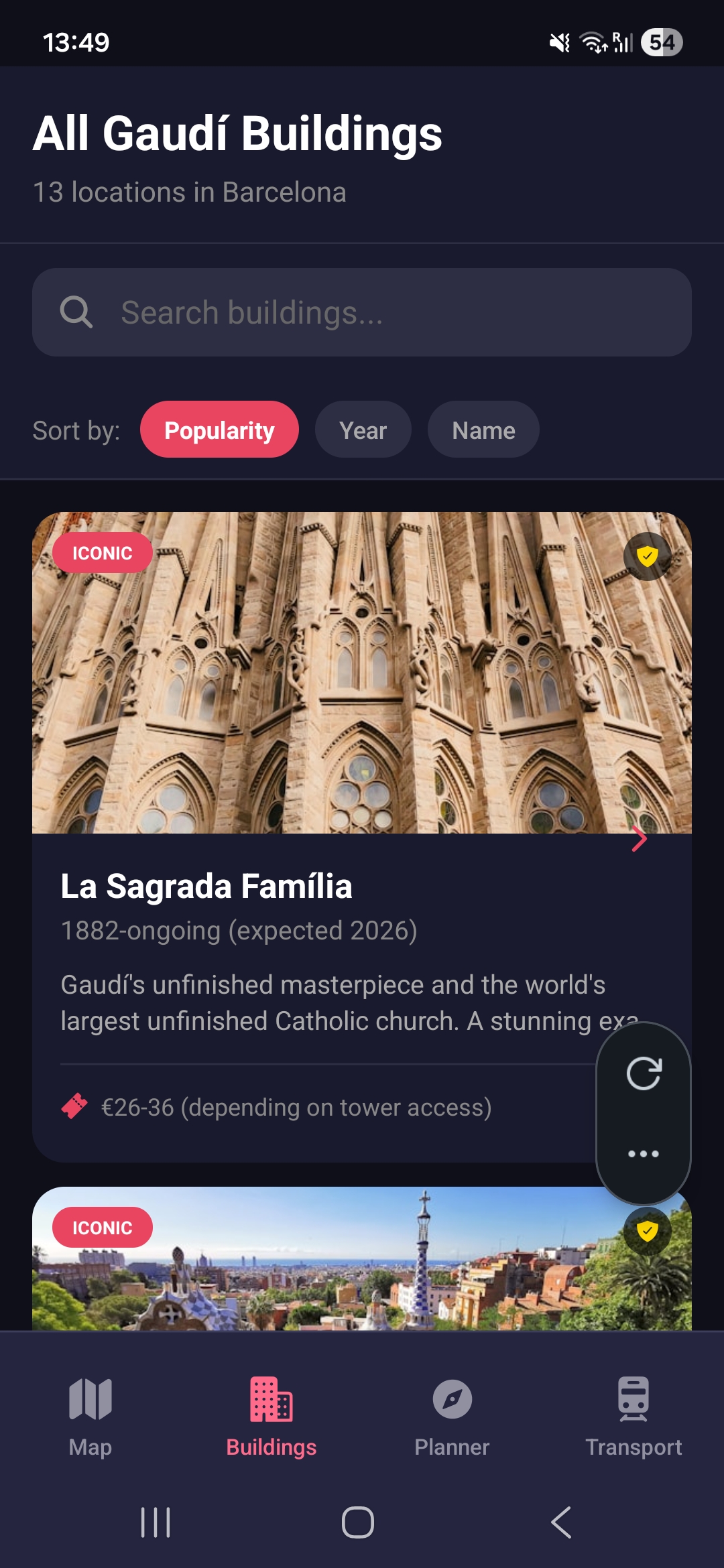The height and width of the screenshot is (1568, 724).
Task: Switch sorting to Name
Action: 483,430
